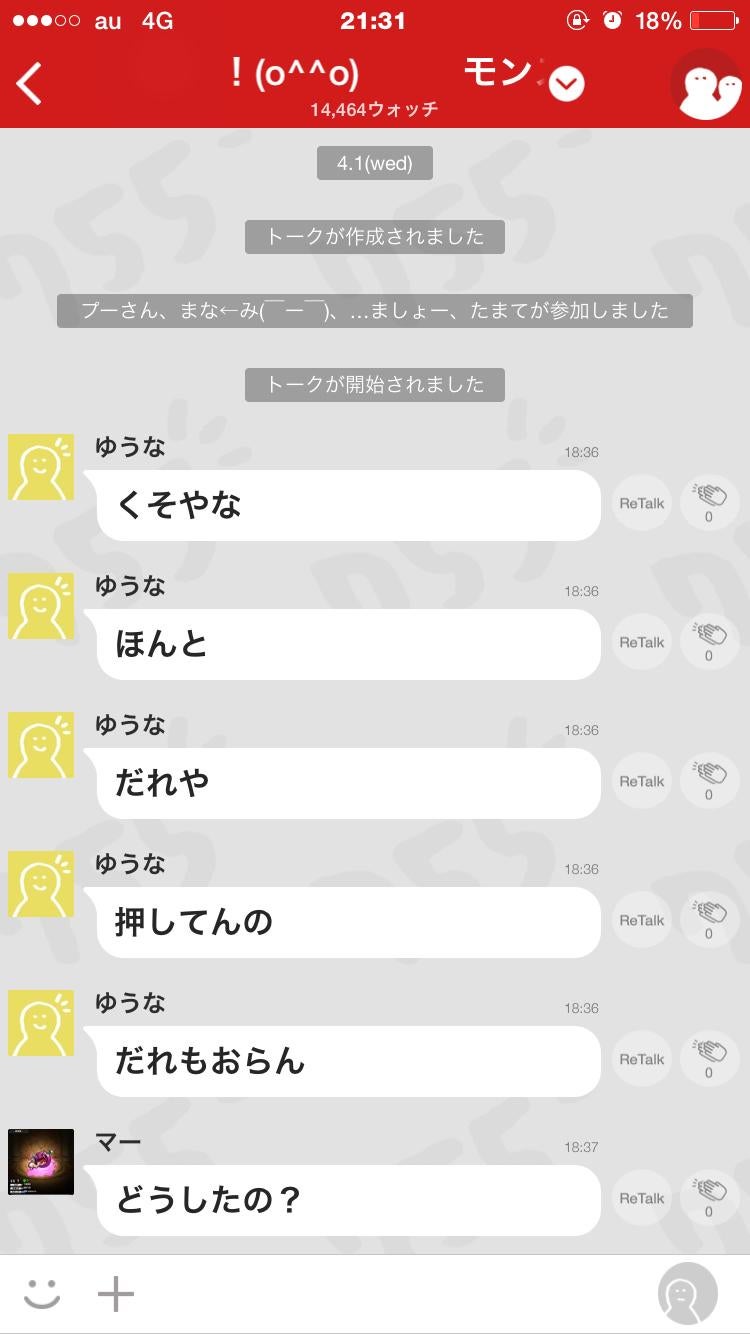
Task: Tap the participants joined notice banner
Action: [375, 311]
